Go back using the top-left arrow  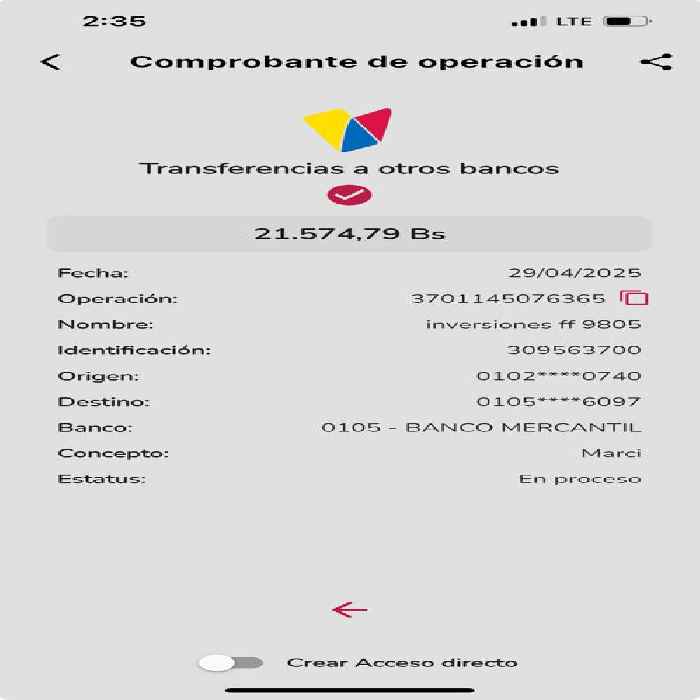pyautogui.click(x=50, y=62)
